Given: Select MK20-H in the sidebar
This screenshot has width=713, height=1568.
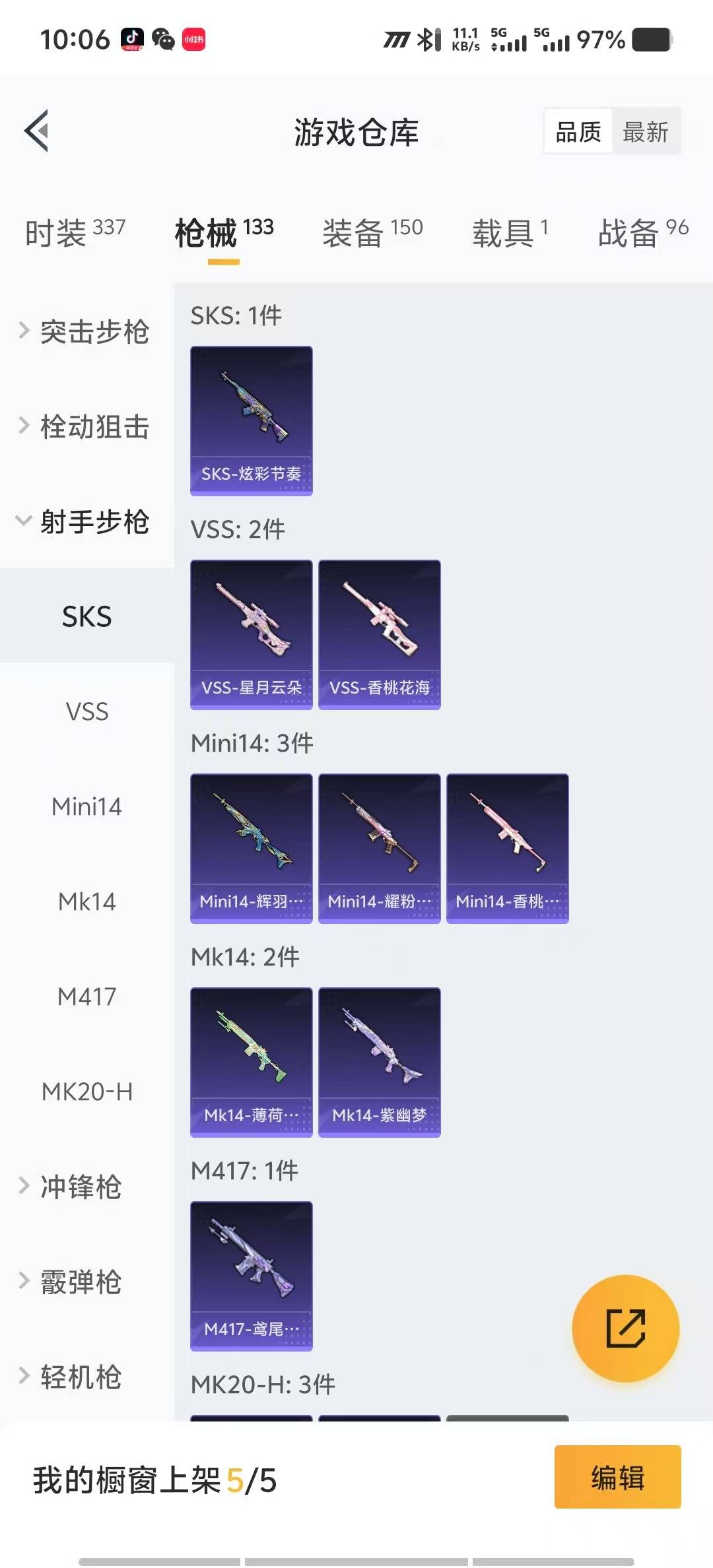Looking at the screenshot, I should coord(86,1092).
